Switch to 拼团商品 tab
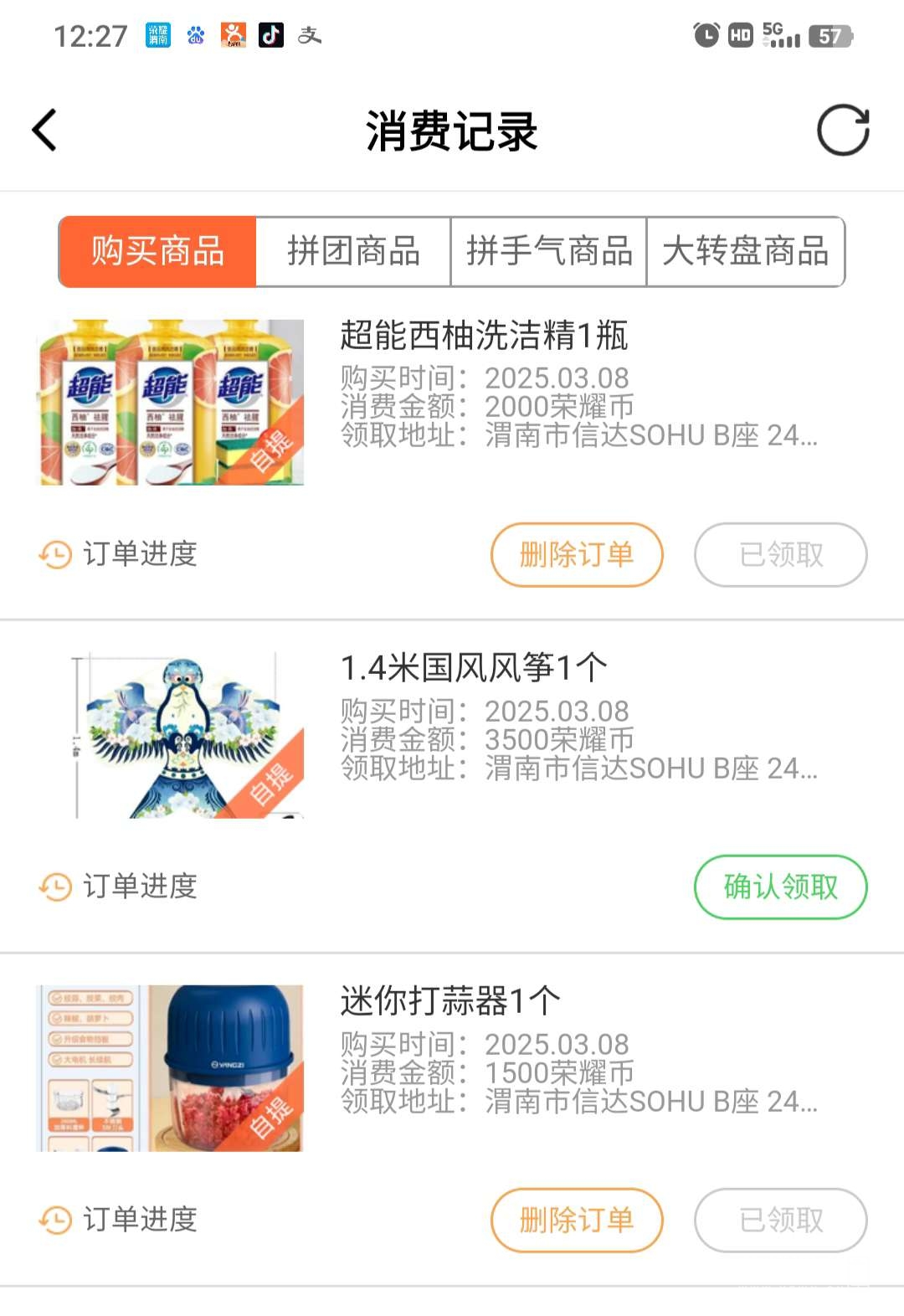The width and height of the screenshot is (904, 1316). coord(353,251)
